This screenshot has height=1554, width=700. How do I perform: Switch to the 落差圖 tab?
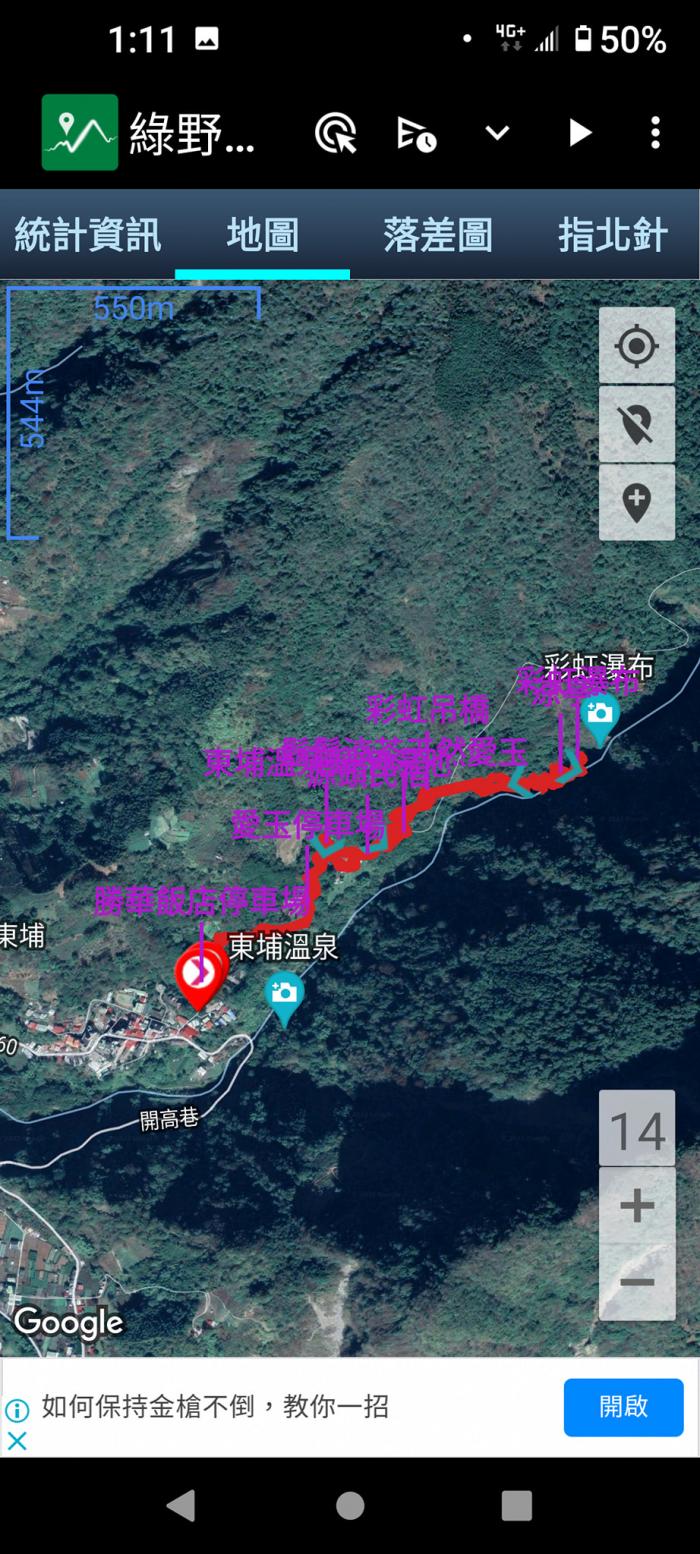click(437, 236)
